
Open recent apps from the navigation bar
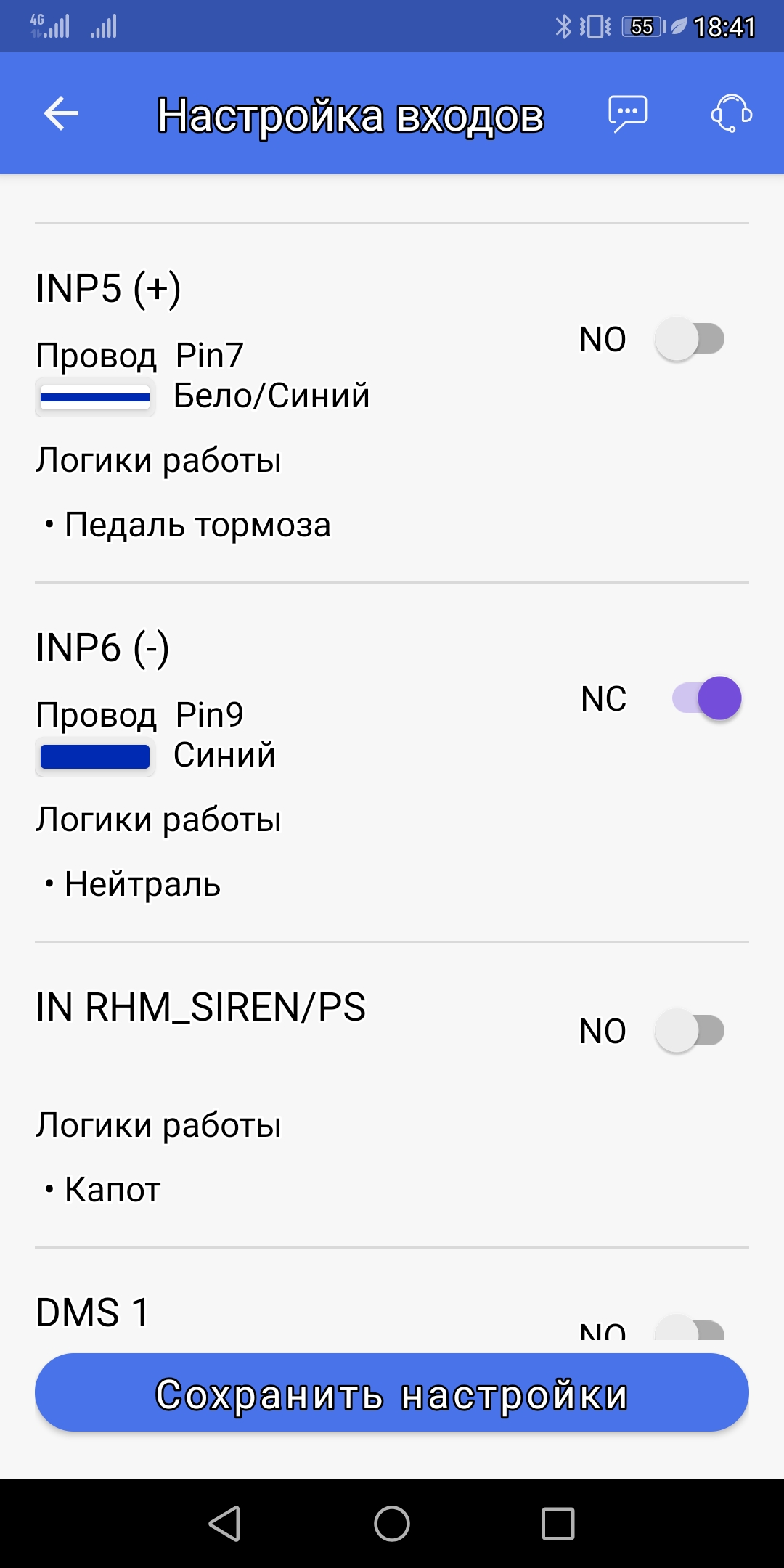pos(558,1523)
